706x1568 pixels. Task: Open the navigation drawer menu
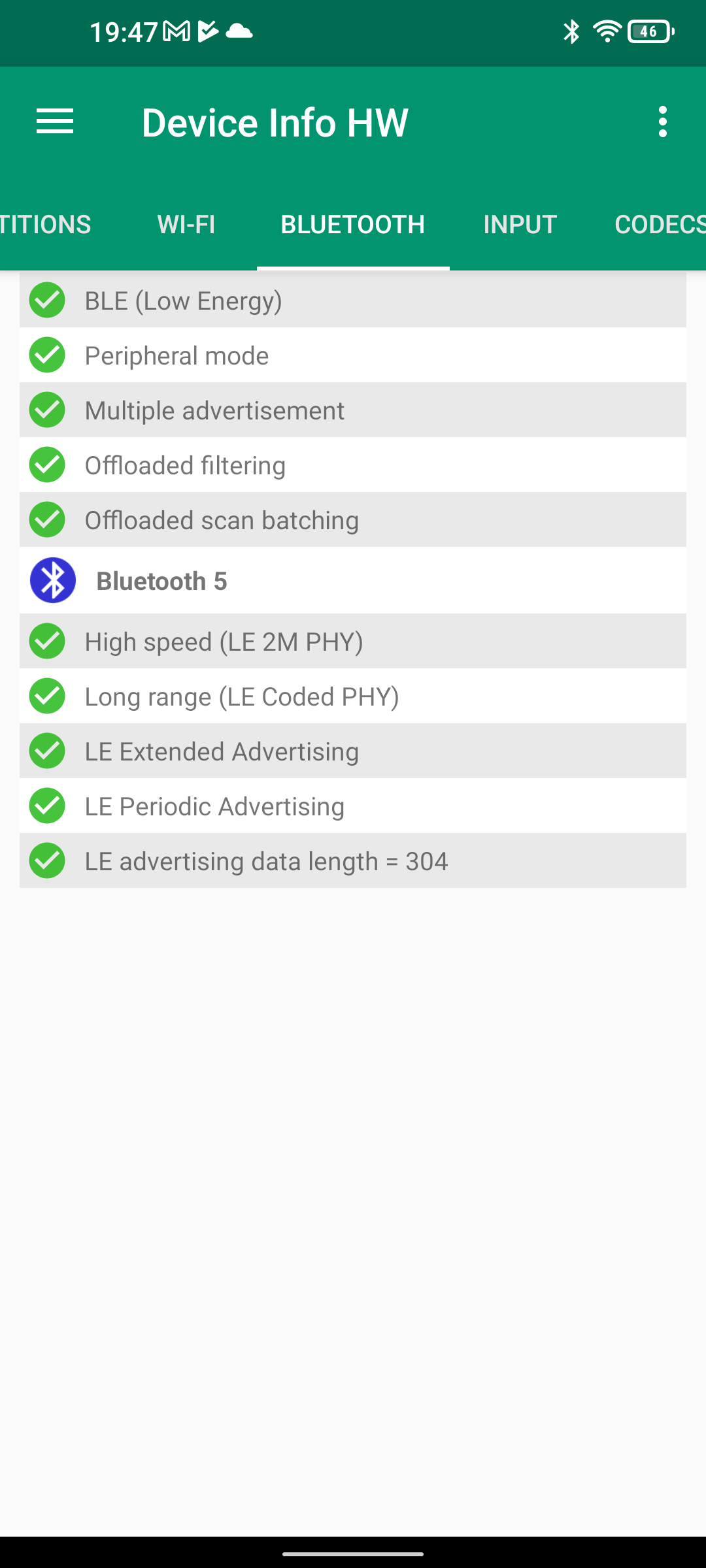[55, 122]
